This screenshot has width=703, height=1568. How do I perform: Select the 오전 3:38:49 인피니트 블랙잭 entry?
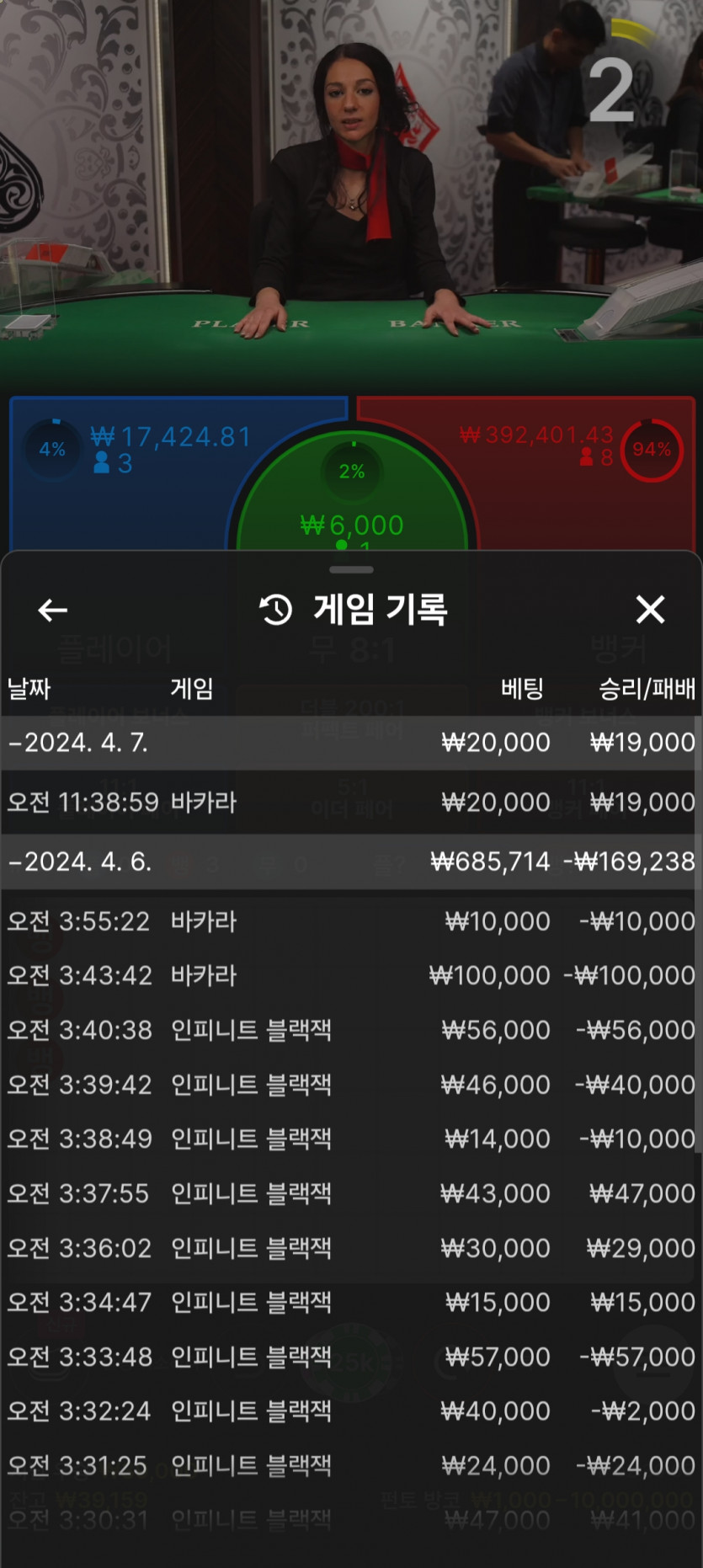coord(351,1139)
